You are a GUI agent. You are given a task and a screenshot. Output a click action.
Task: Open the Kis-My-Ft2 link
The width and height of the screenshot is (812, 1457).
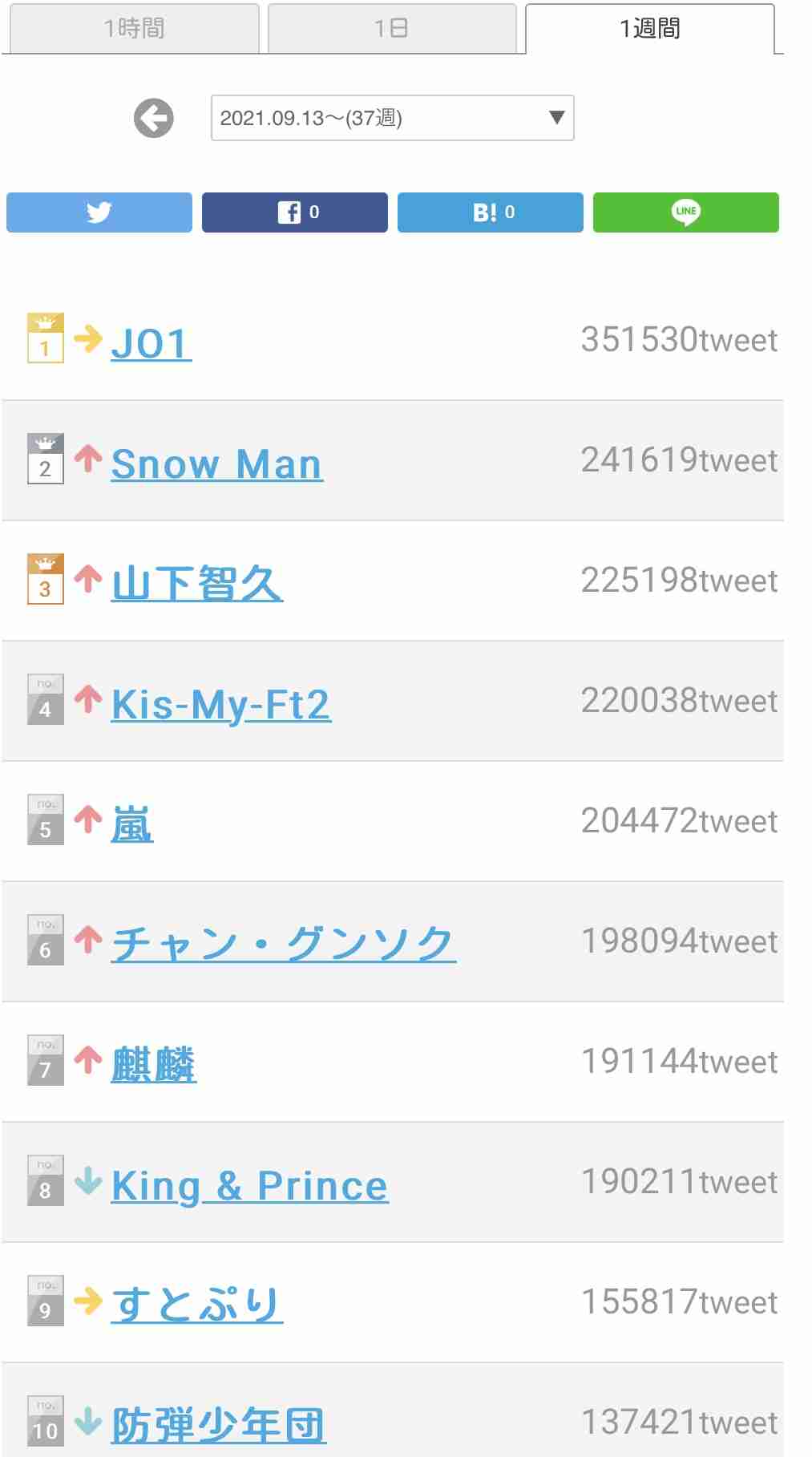(x=220, y=705)
